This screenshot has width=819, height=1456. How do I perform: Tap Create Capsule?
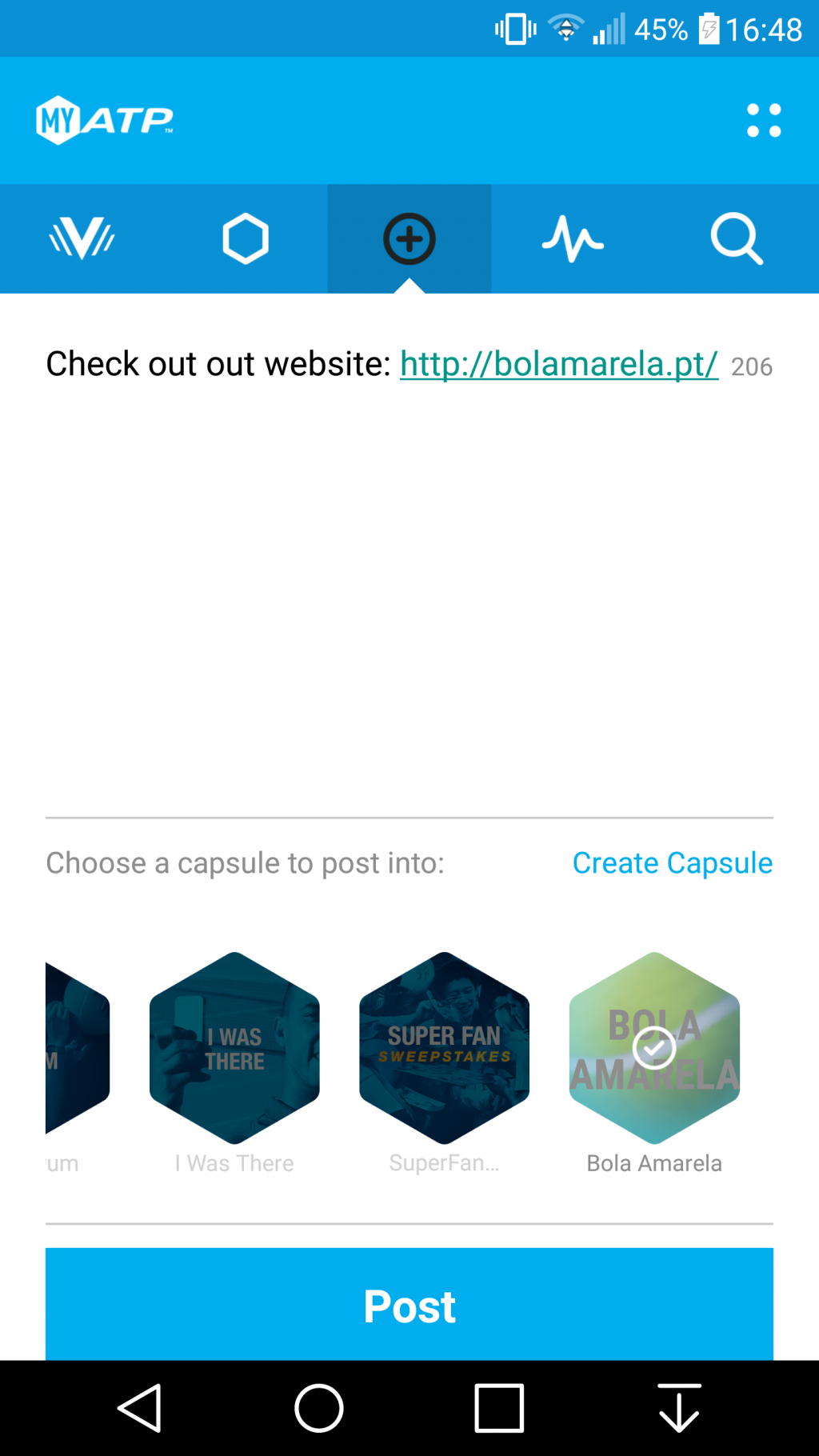[x=672, y=863]
